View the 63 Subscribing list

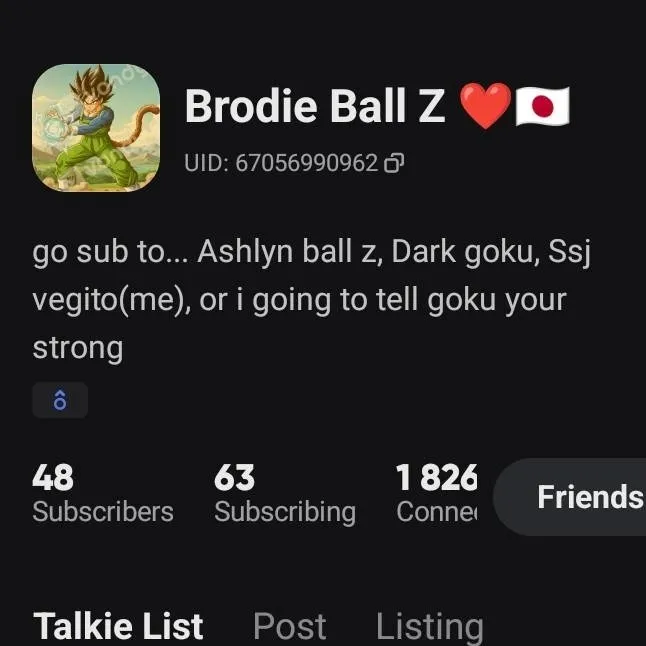pyautogui.click(x=284, y=494)
